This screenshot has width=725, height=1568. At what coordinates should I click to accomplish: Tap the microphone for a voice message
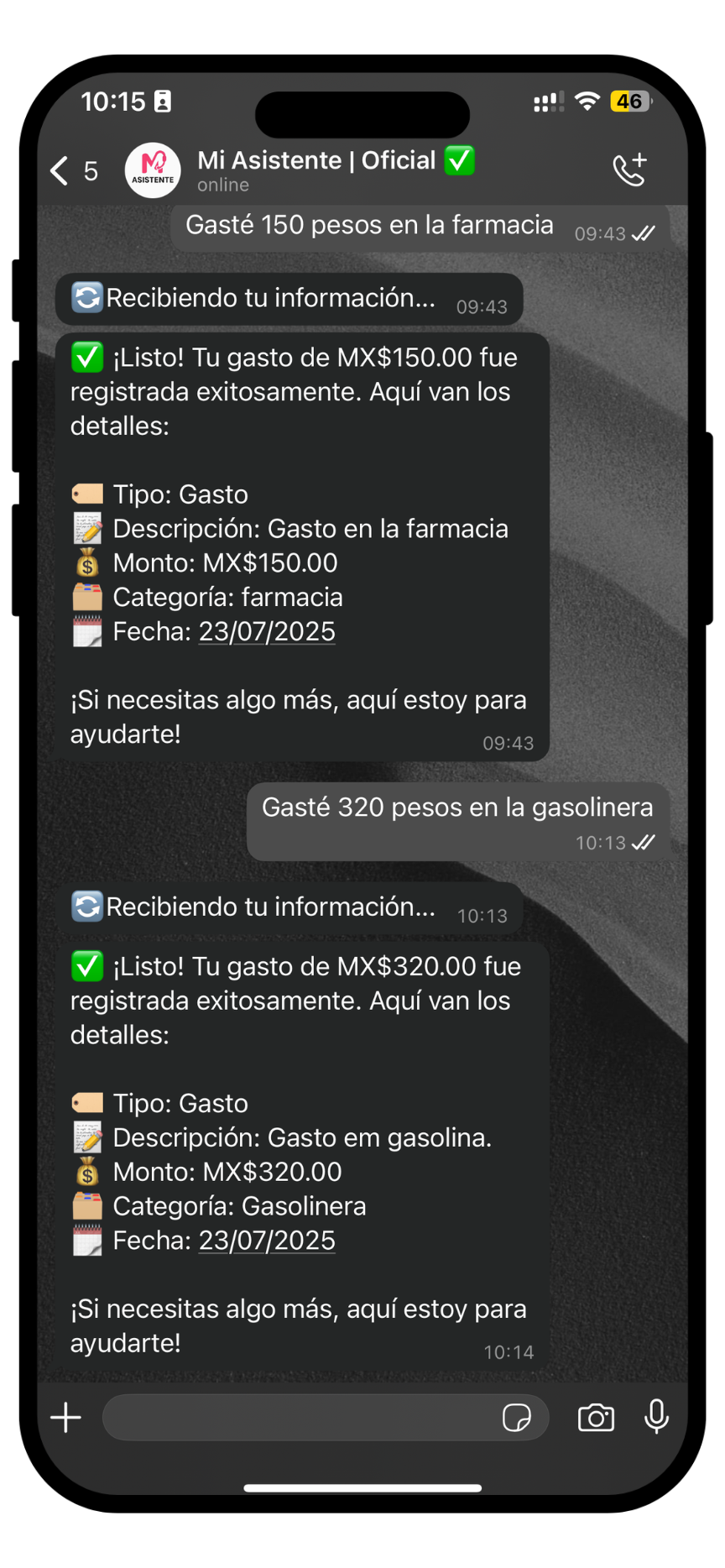pos(656,1417)
